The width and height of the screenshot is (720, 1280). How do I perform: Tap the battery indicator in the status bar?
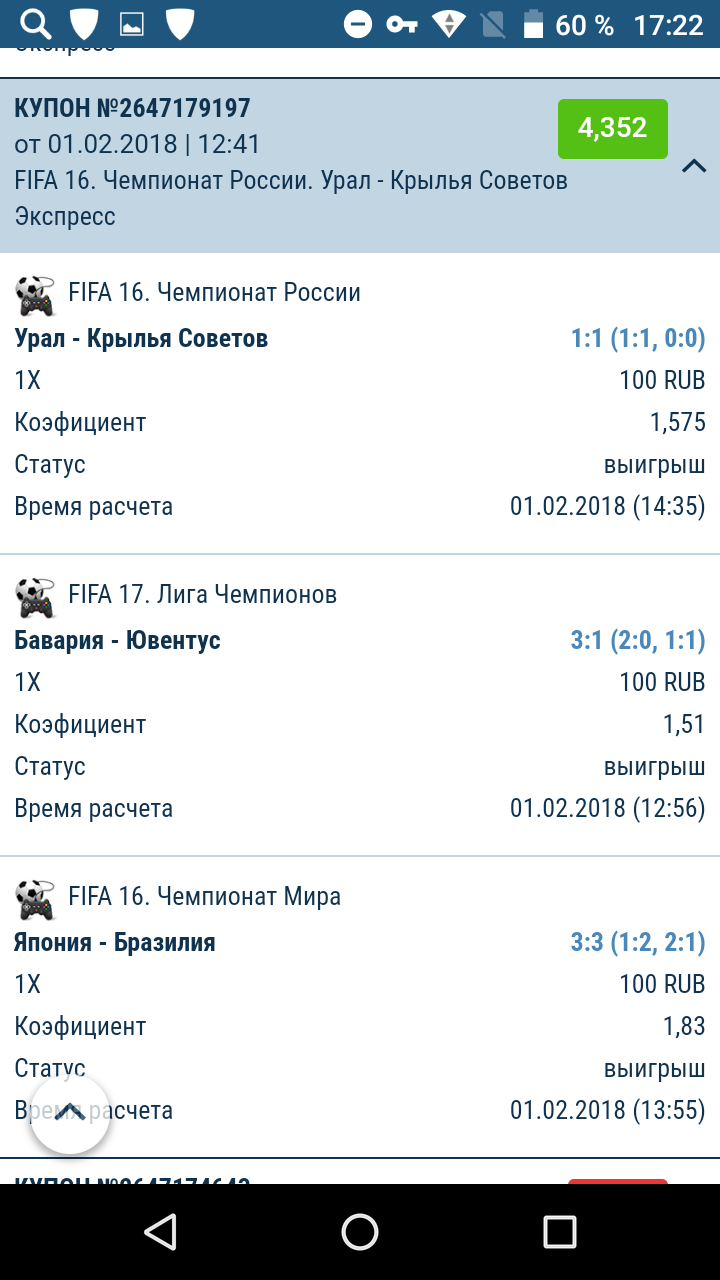(x=533, y=22)
